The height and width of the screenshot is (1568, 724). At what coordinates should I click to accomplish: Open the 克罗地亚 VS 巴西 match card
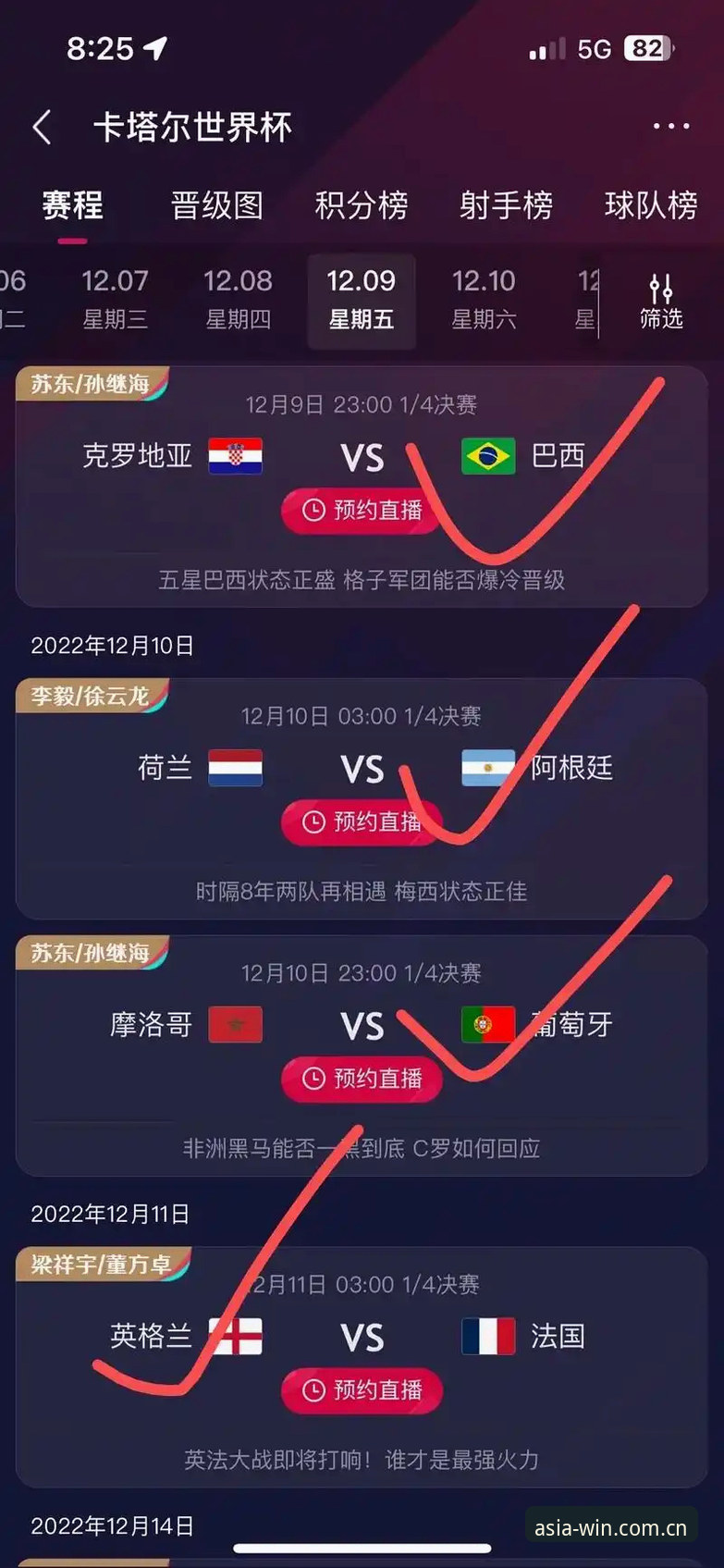click(362, 487)
